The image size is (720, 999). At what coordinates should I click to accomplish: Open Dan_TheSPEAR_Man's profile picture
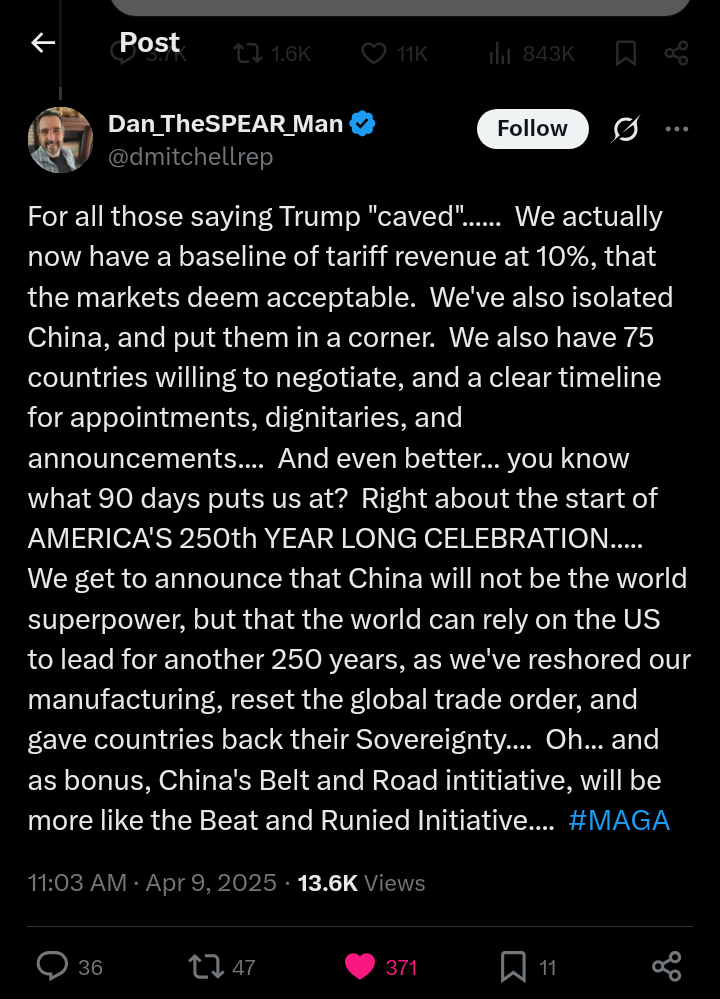pyautogui.click(x=60, y=139)
